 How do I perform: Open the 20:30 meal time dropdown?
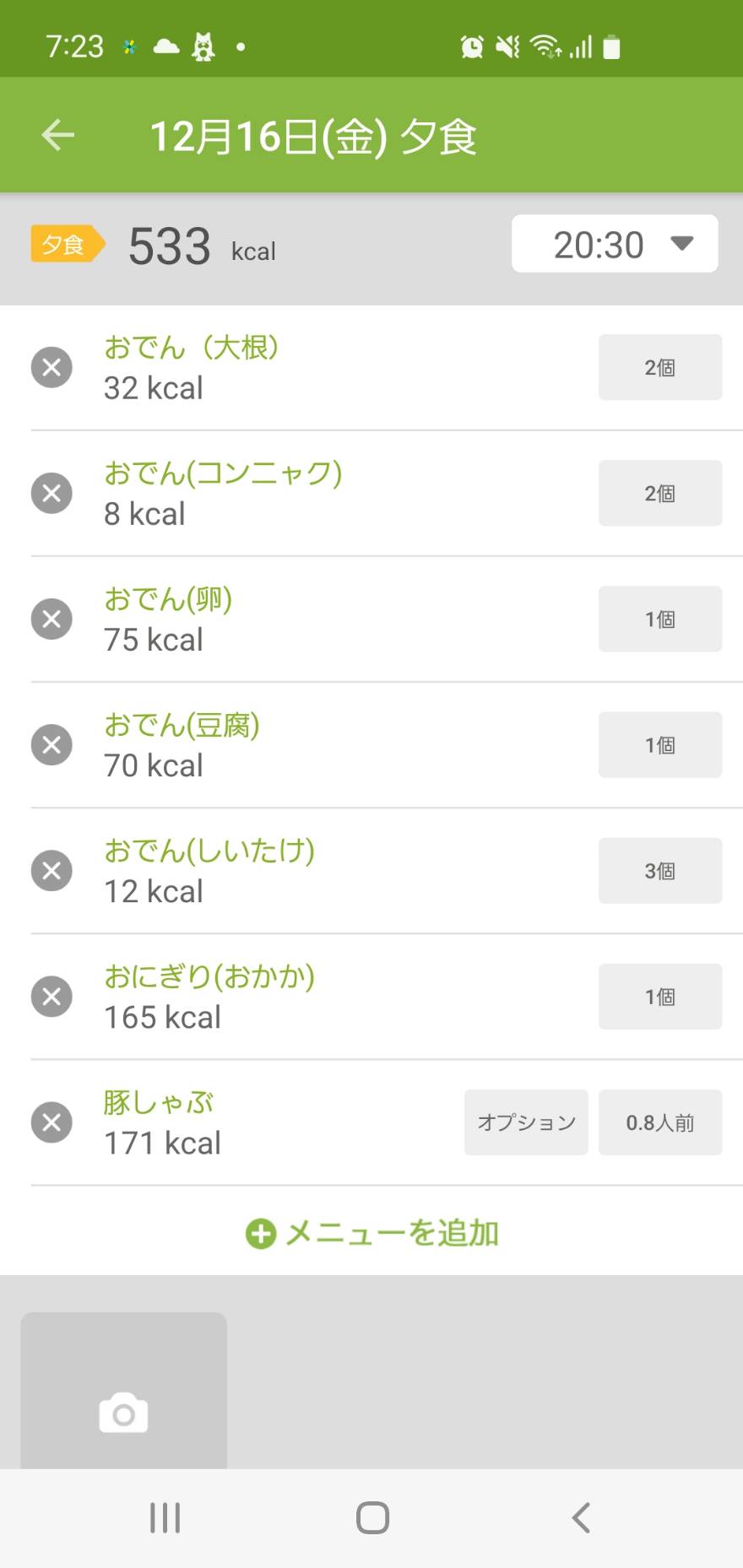click(x=615, y=244)
